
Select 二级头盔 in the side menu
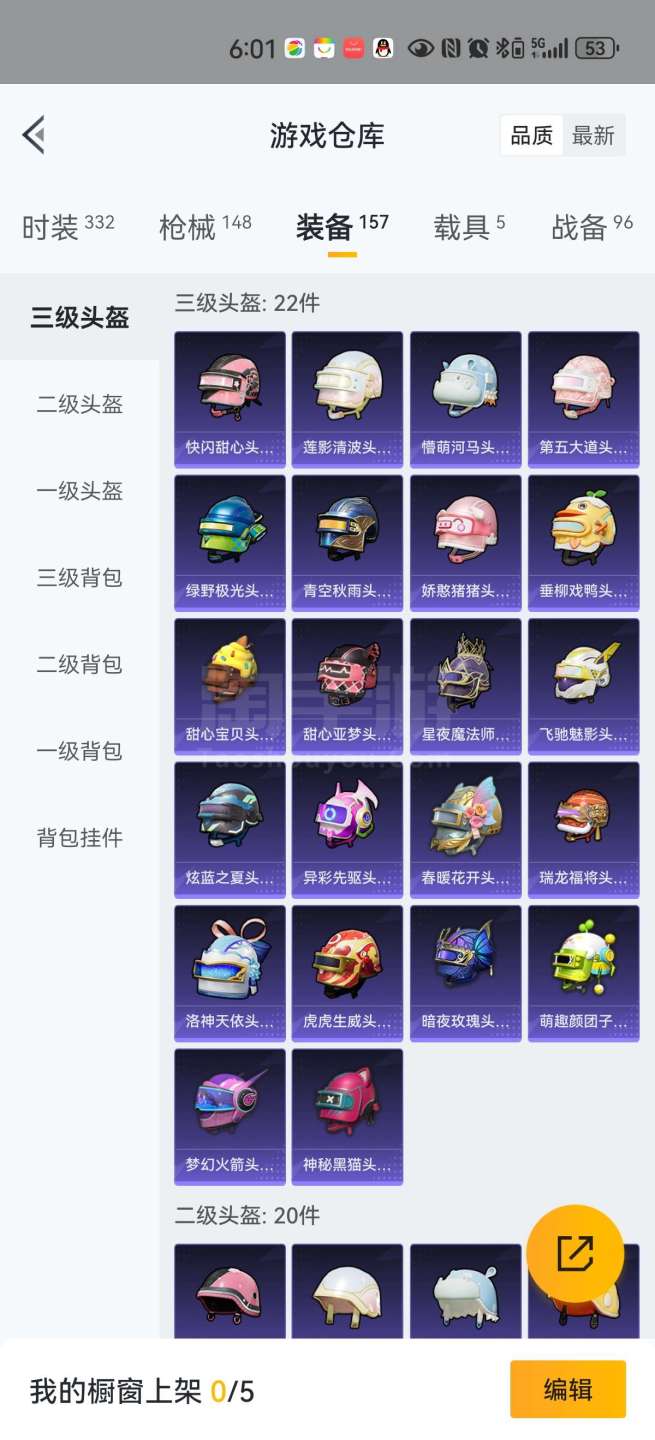click(x=80, y=405)
